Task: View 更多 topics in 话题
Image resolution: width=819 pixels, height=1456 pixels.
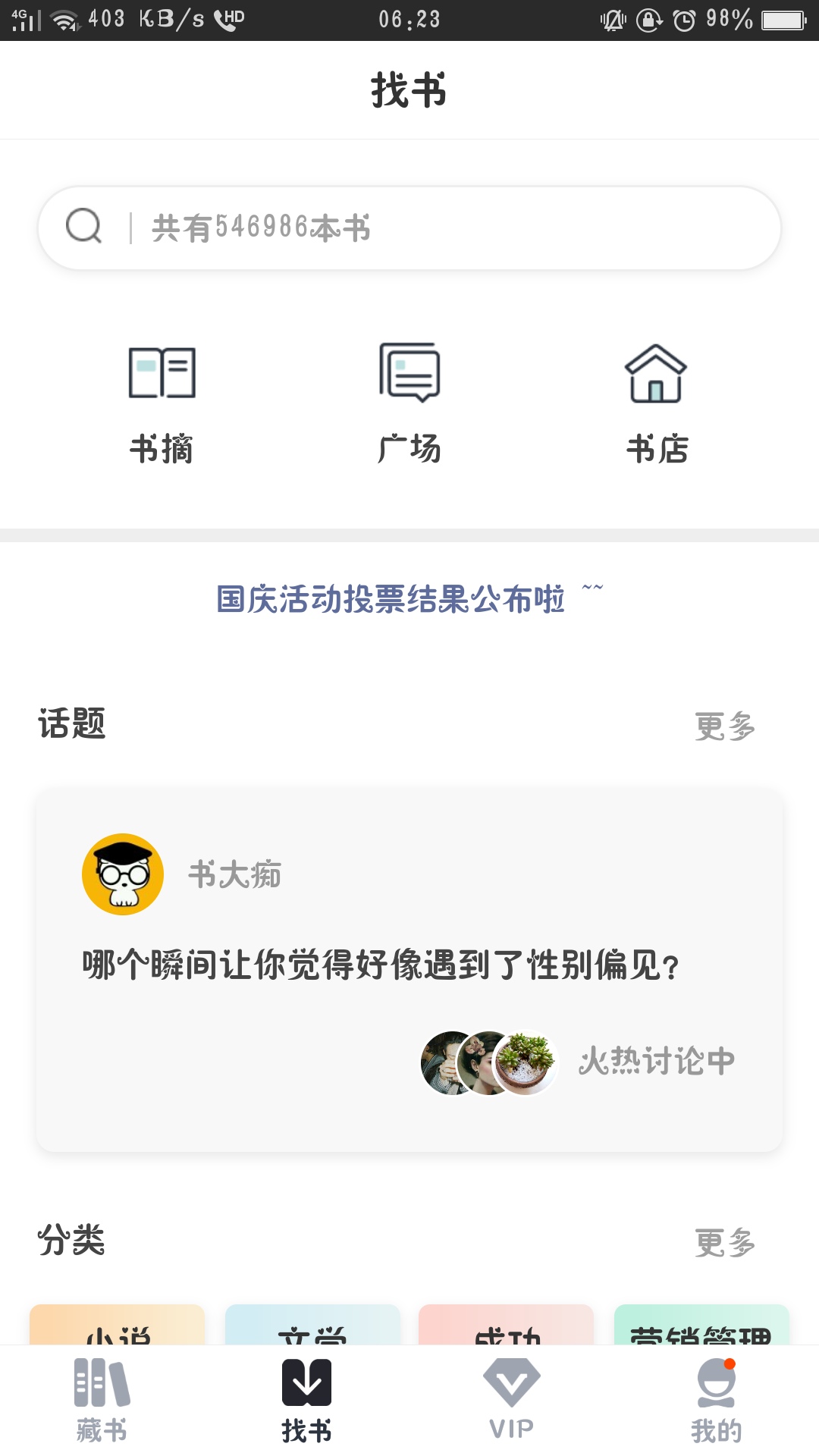Action: tap(725, 726)
